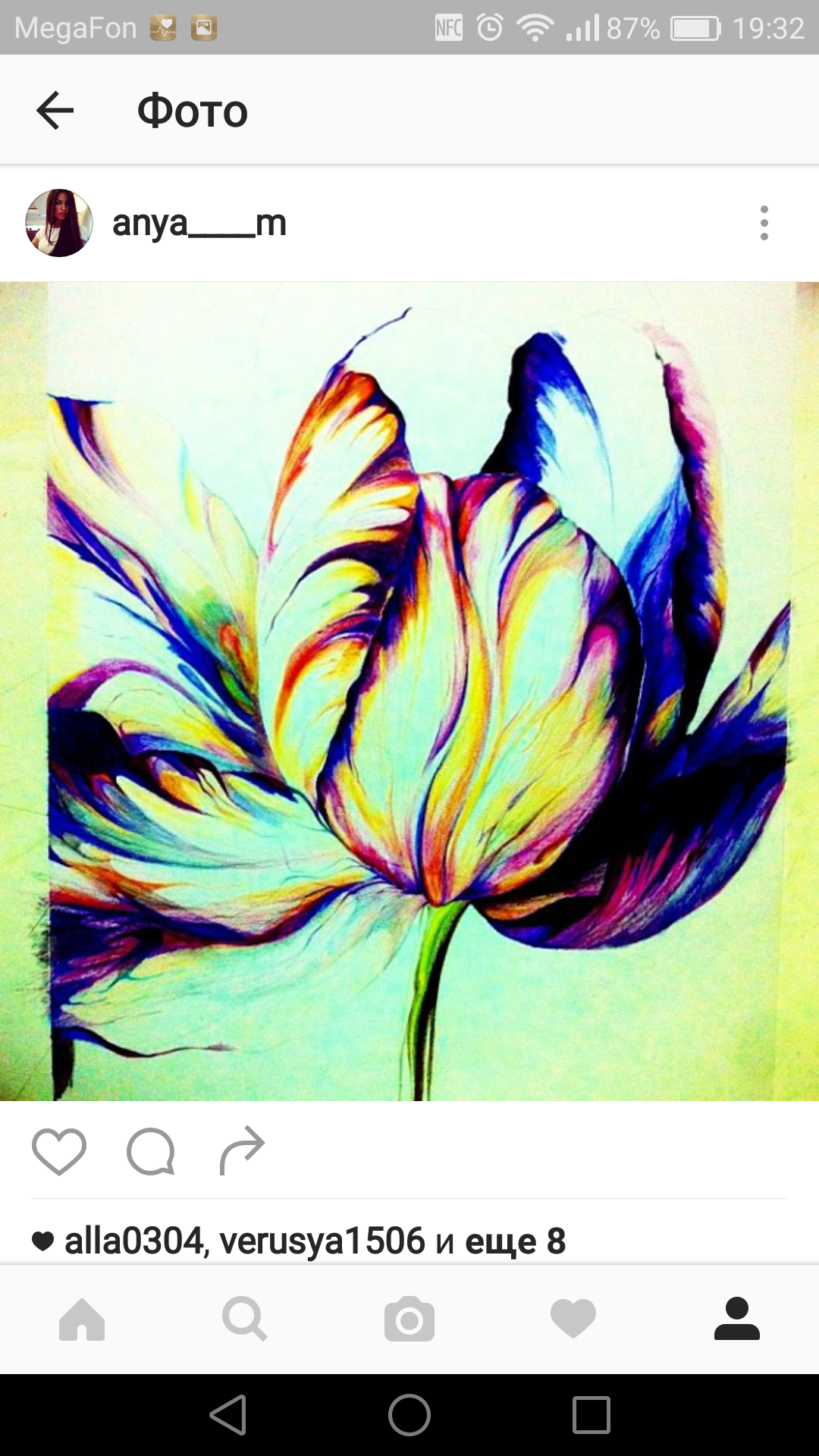Viewport: 819px width, 1456px height.
Task: Comment on the tulip post
Action: point(151,1151)
